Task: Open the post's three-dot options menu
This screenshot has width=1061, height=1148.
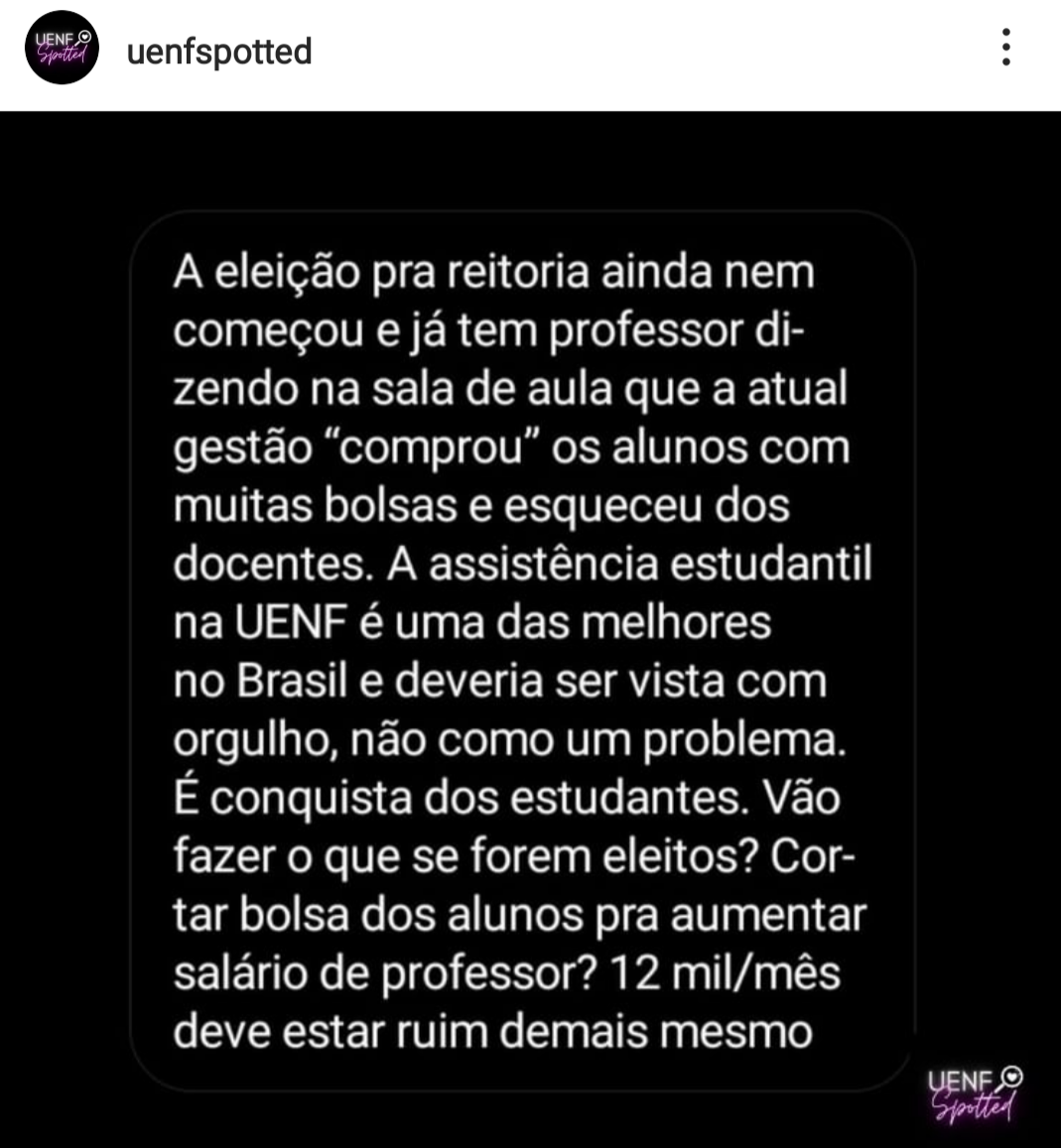Action: click(x=1005, y=48)
